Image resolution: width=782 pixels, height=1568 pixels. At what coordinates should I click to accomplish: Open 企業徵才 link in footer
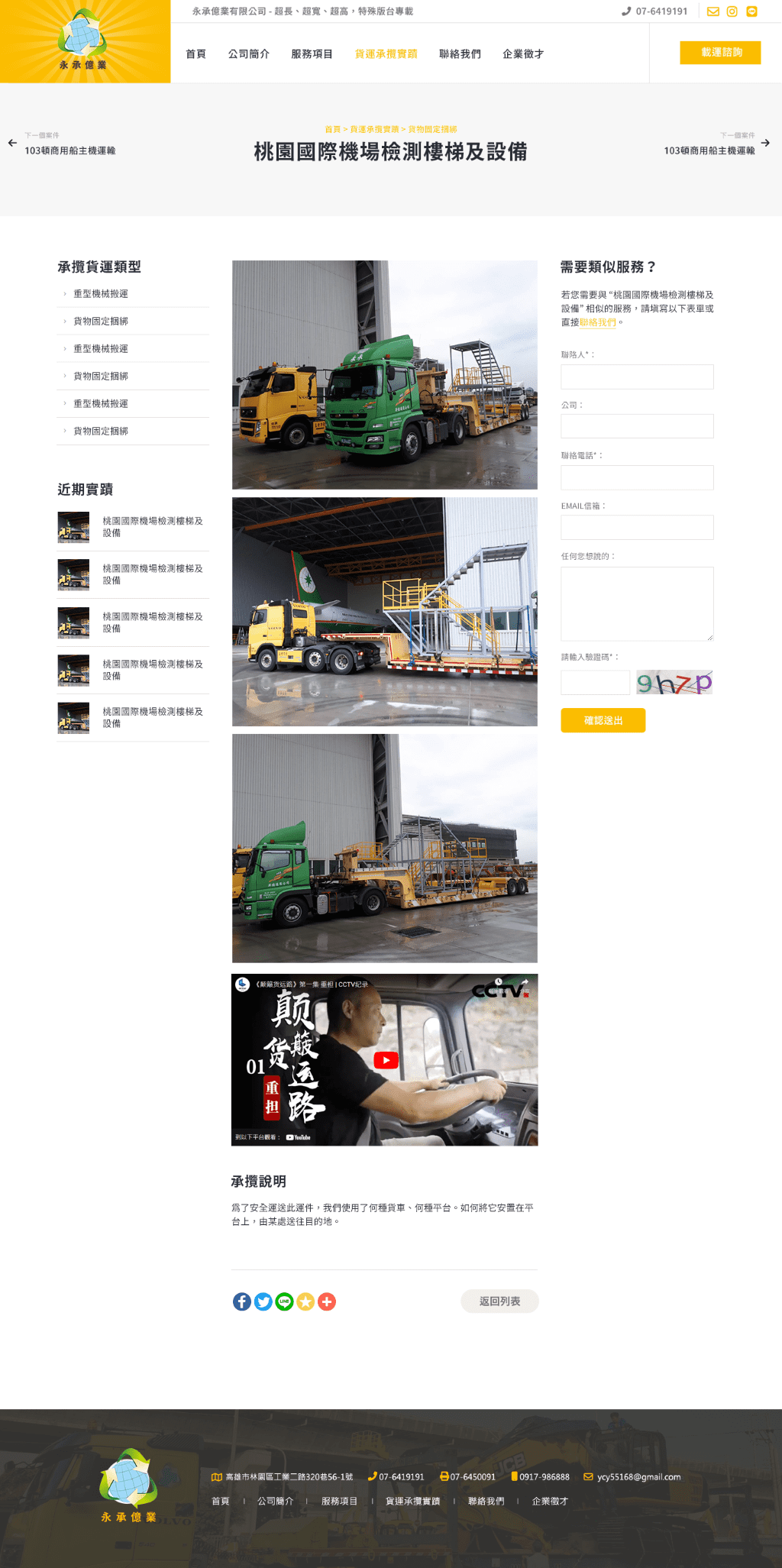pos(550,1501)
